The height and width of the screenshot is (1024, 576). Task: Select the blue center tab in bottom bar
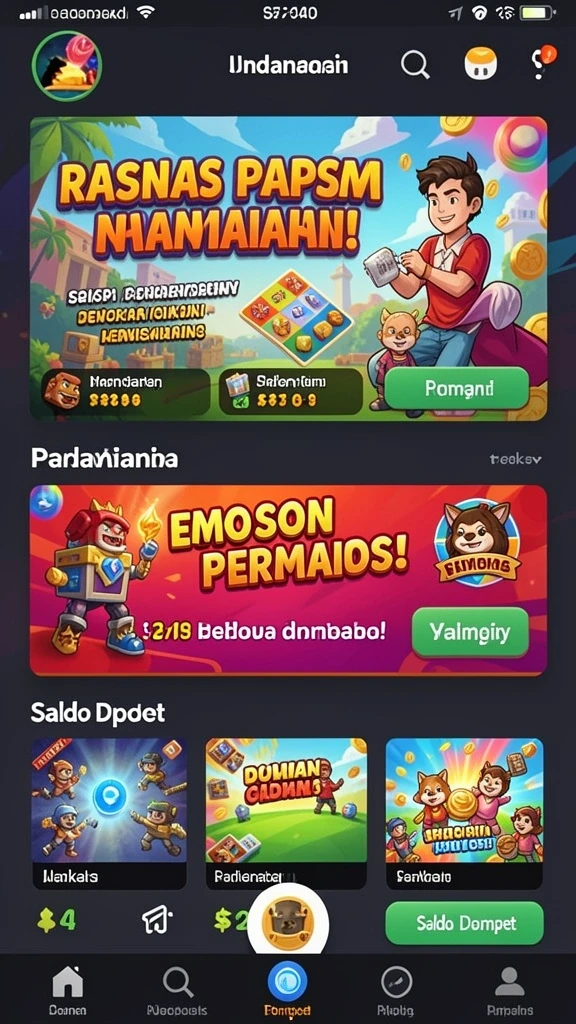coord(287,989)
